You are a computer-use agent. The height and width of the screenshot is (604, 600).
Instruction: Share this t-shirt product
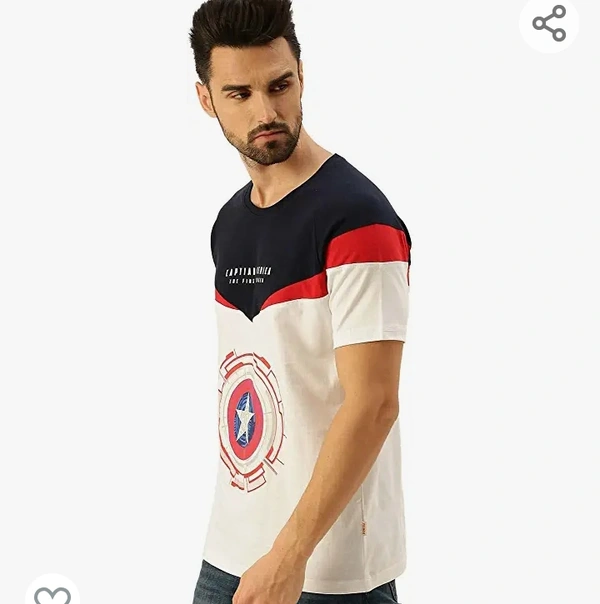[x=549, y=23]
